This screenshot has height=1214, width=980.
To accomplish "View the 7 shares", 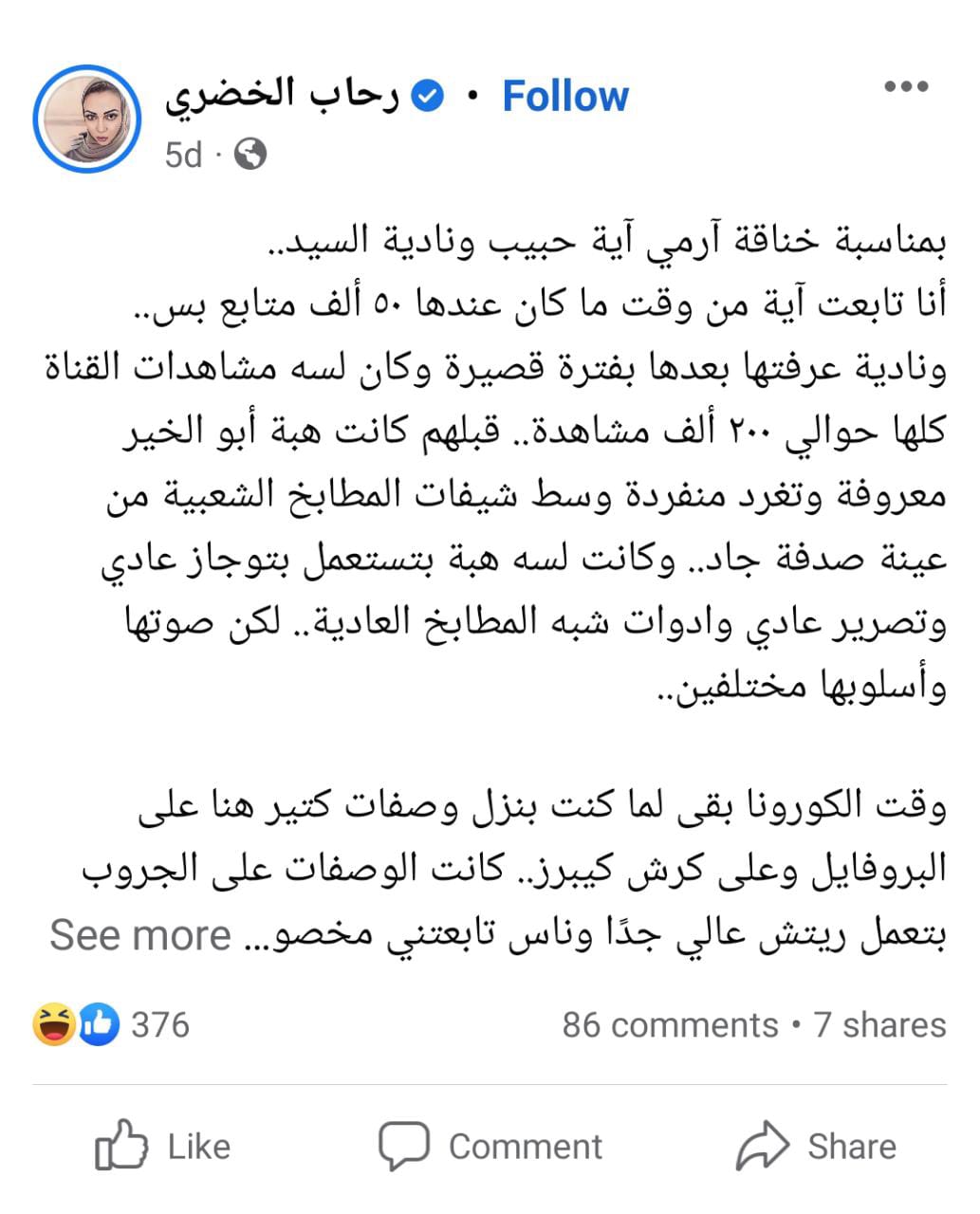I will tap(879, 1024).
